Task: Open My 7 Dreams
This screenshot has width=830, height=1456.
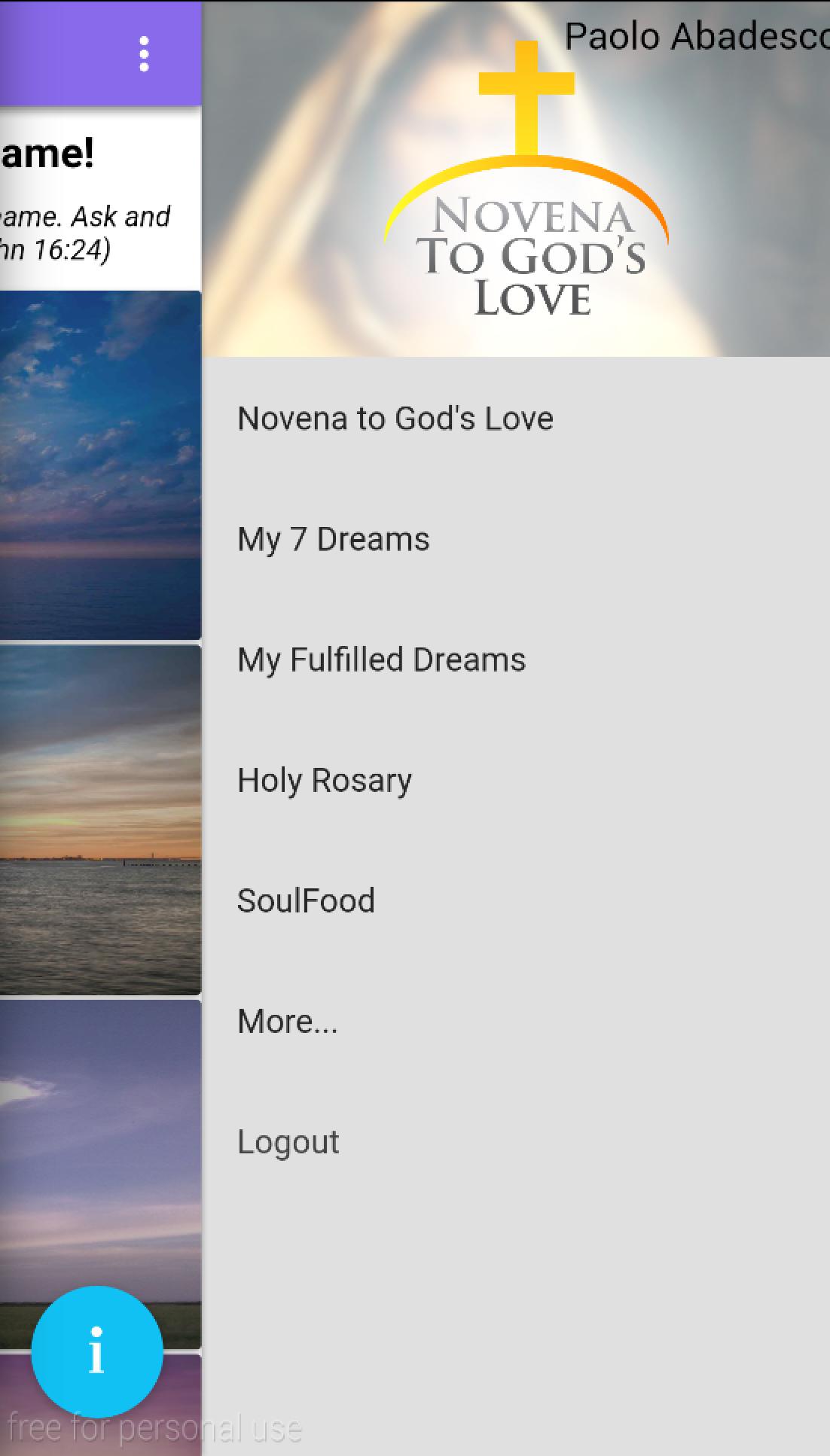Action: 333,538
